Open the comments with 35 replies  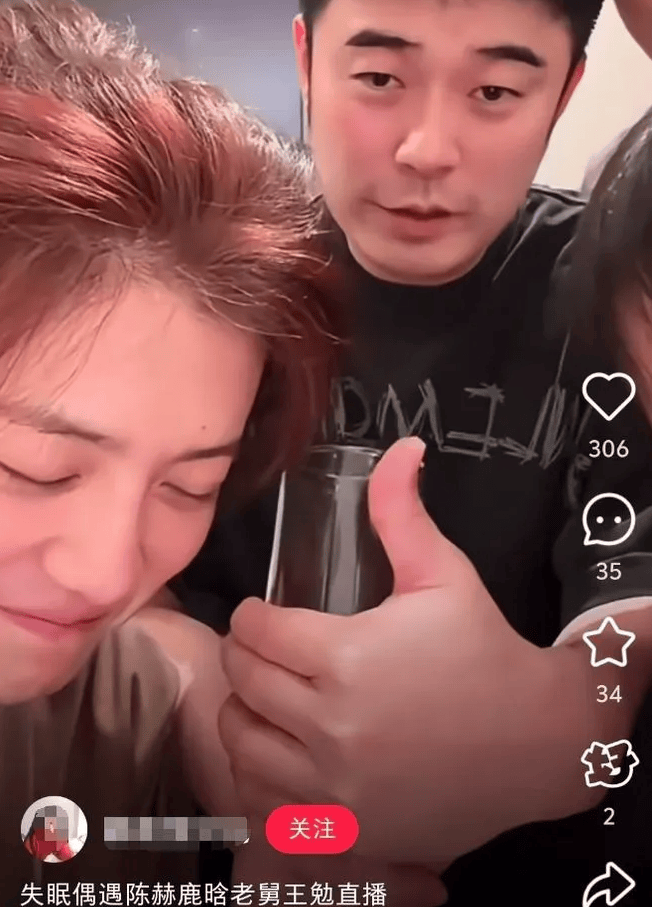point(608,521)
